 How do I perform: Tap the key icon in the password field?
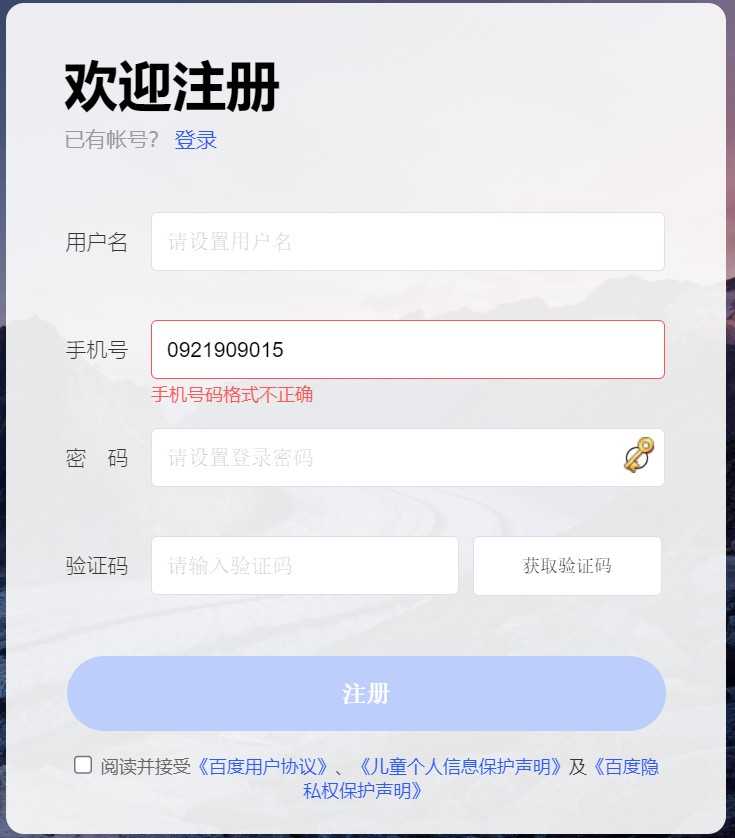point(639,455)
